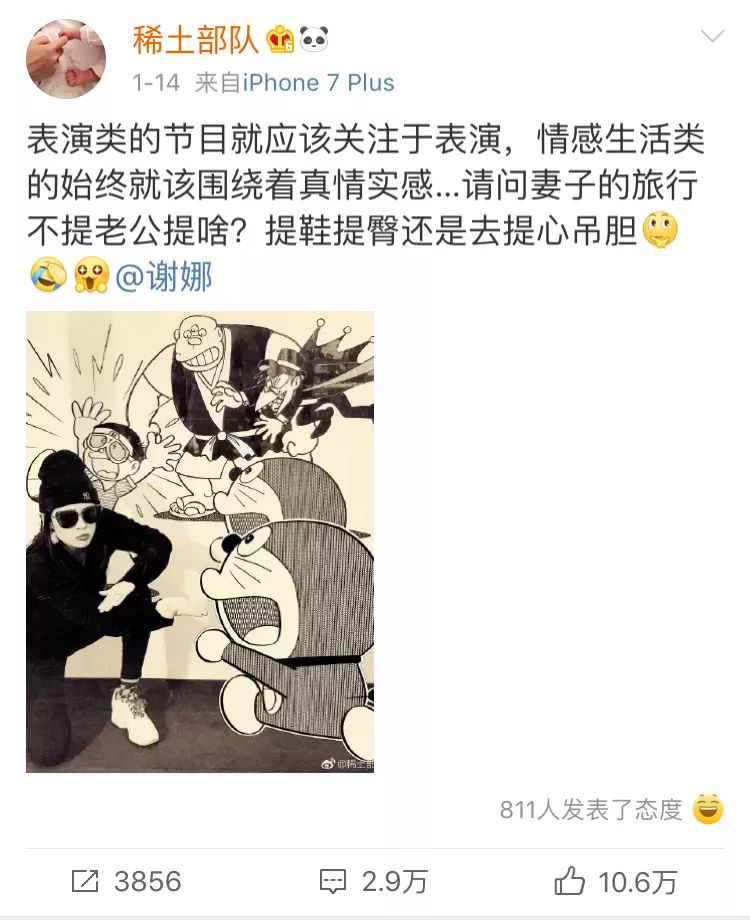Like the post with 10.6万 likes

616,881
